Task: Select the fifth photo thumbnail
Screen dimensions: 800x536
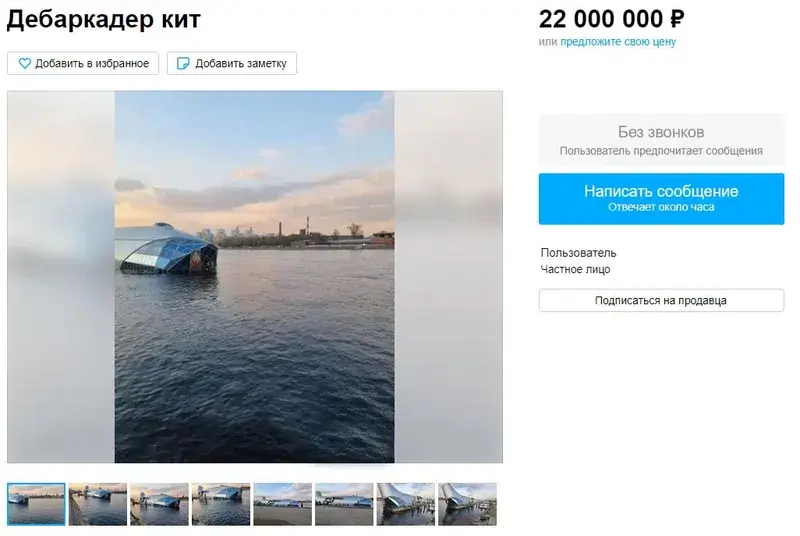Action: 282,504
